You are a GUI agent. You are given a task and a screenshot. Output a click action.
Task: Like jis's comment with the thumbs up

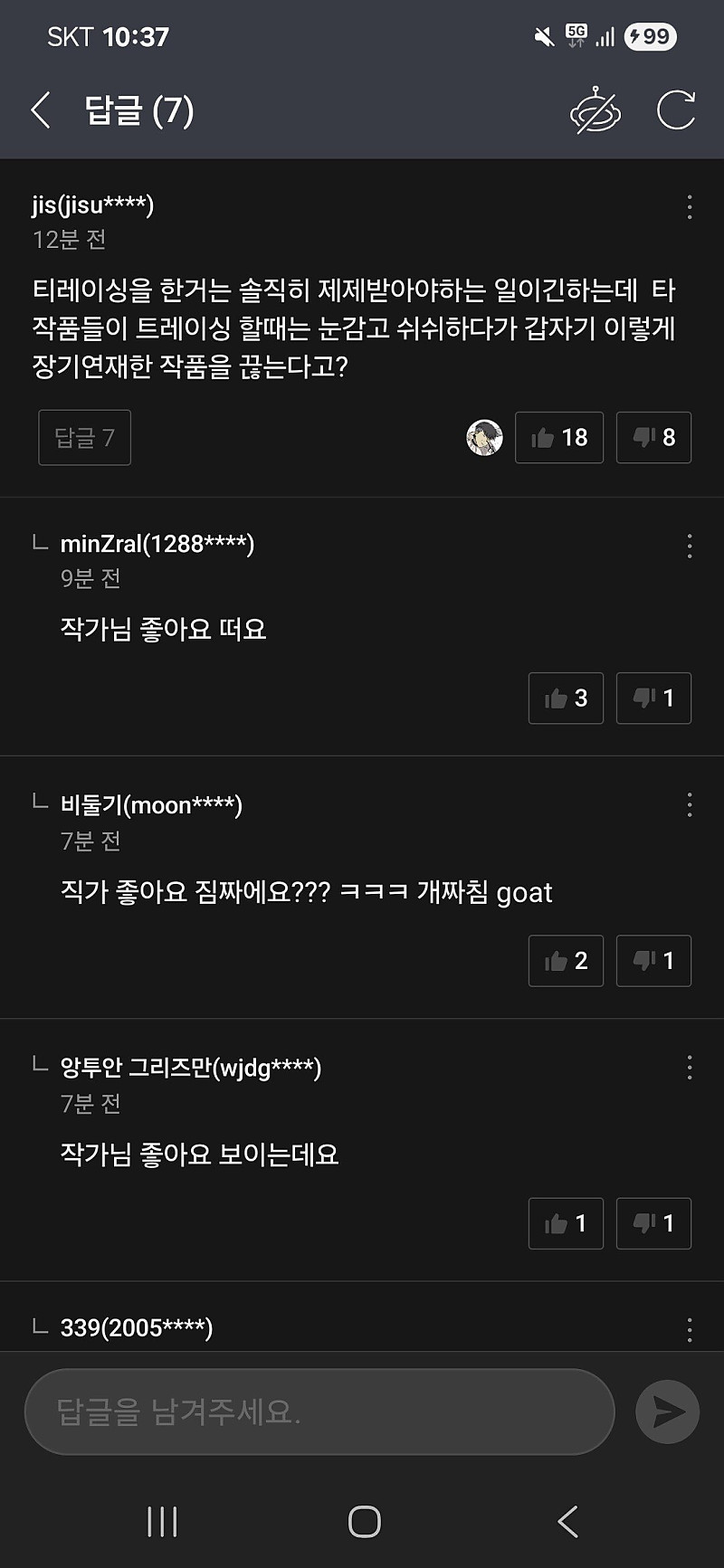click(x=558, y=438)
